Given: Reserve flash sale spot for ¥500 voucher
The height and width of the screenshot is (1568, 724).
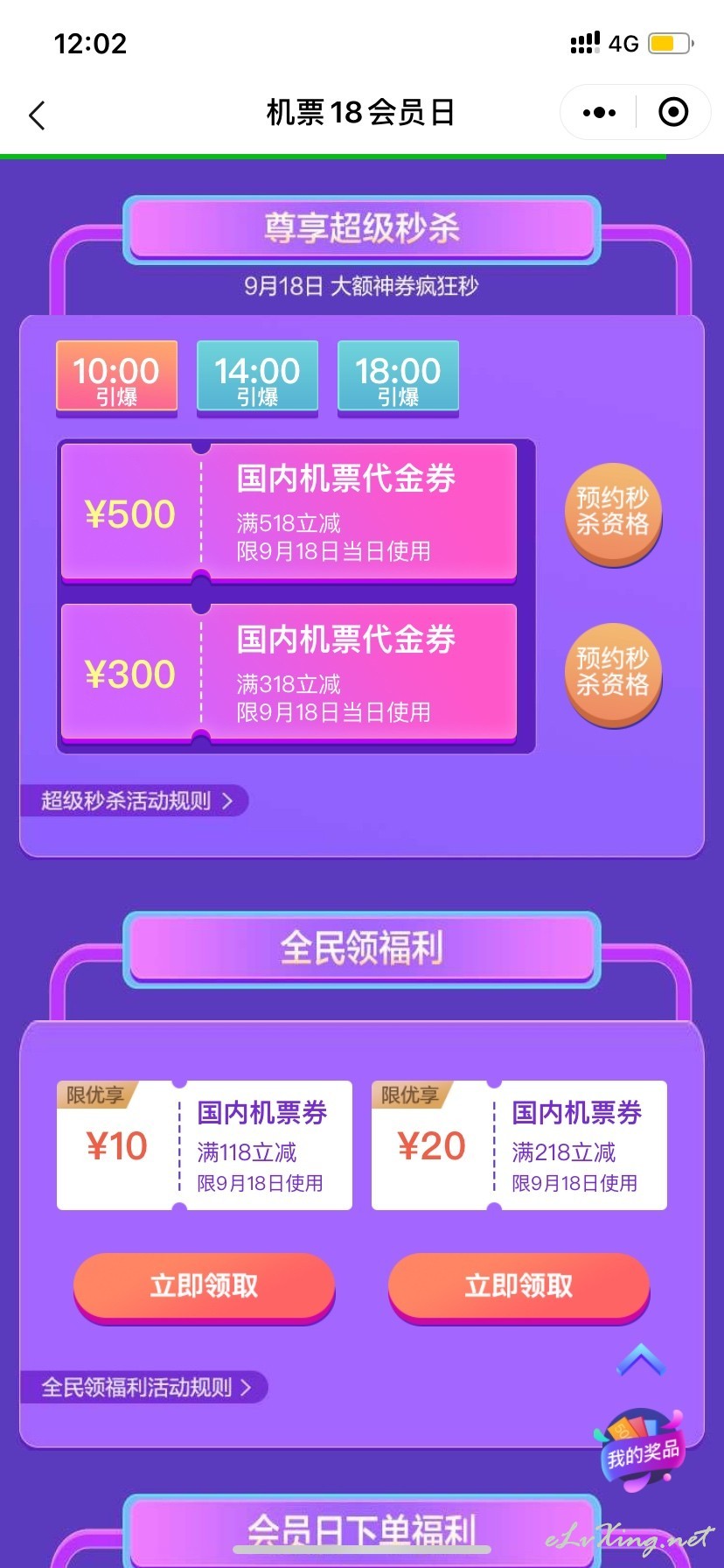Looking at the screenshot, I should click(x=613, y=514).
